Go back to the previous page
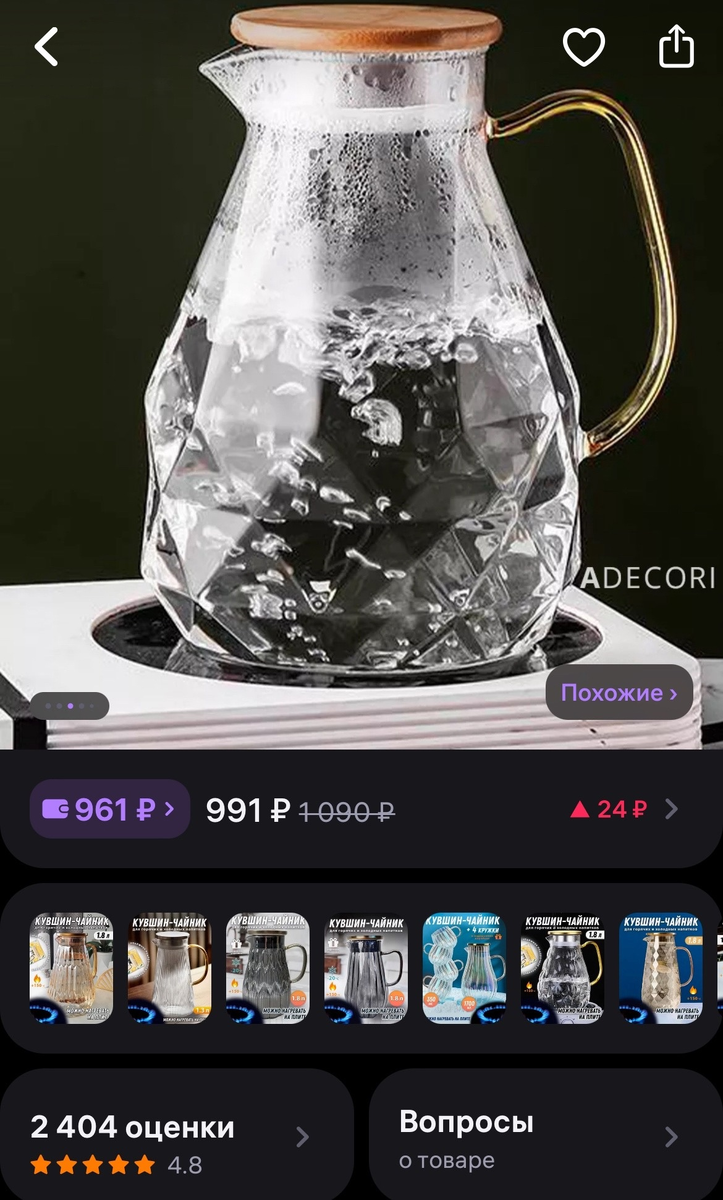 click(x=47, y=47)
